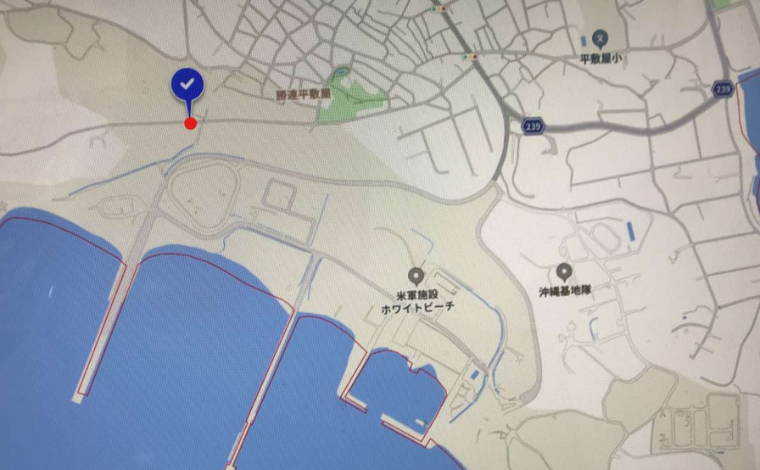Select the 平敷屋小 school marker
This screenshot has height=470, width=760.
[x=599, y=39]
